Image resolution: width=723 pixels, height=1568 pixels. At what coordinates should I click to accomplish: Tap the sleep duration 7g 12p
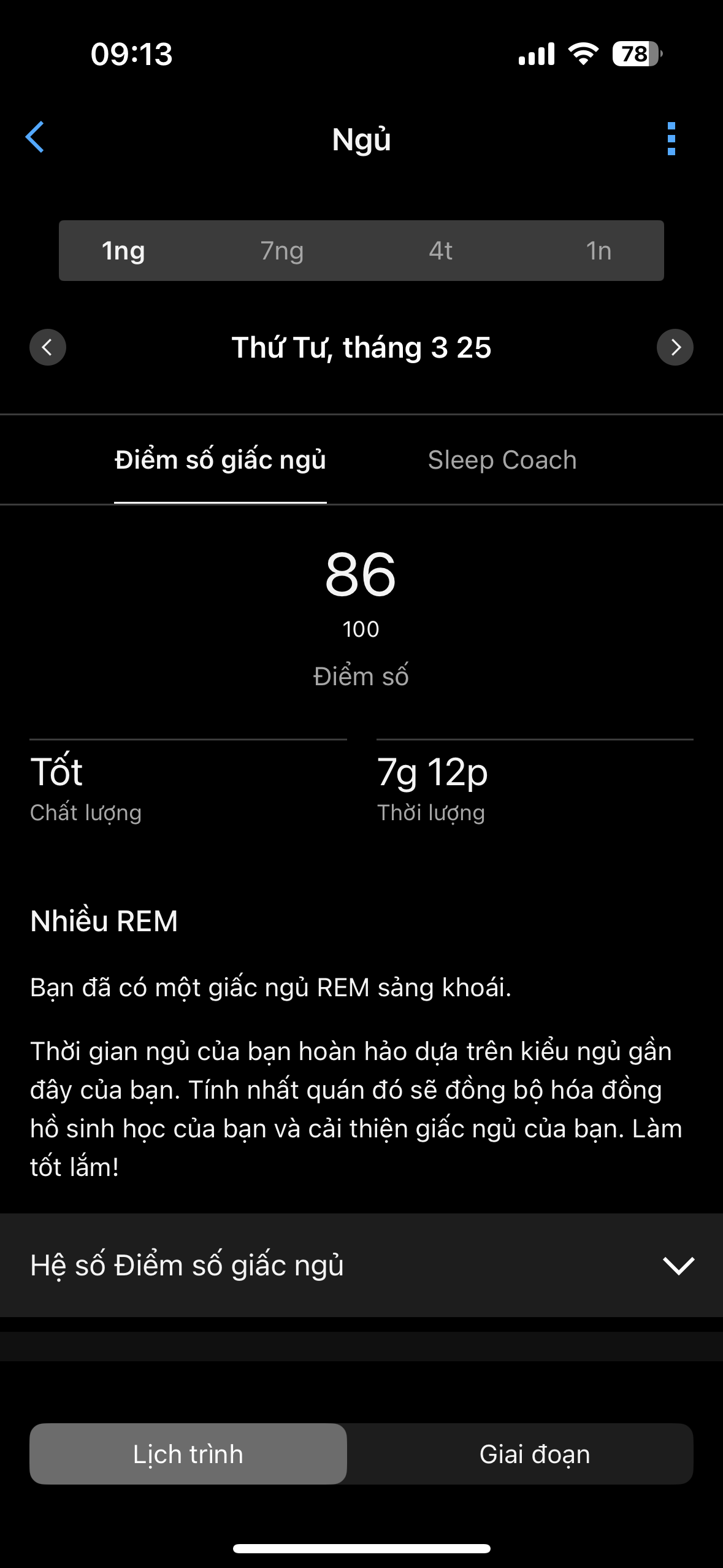[x=432, y=772]
